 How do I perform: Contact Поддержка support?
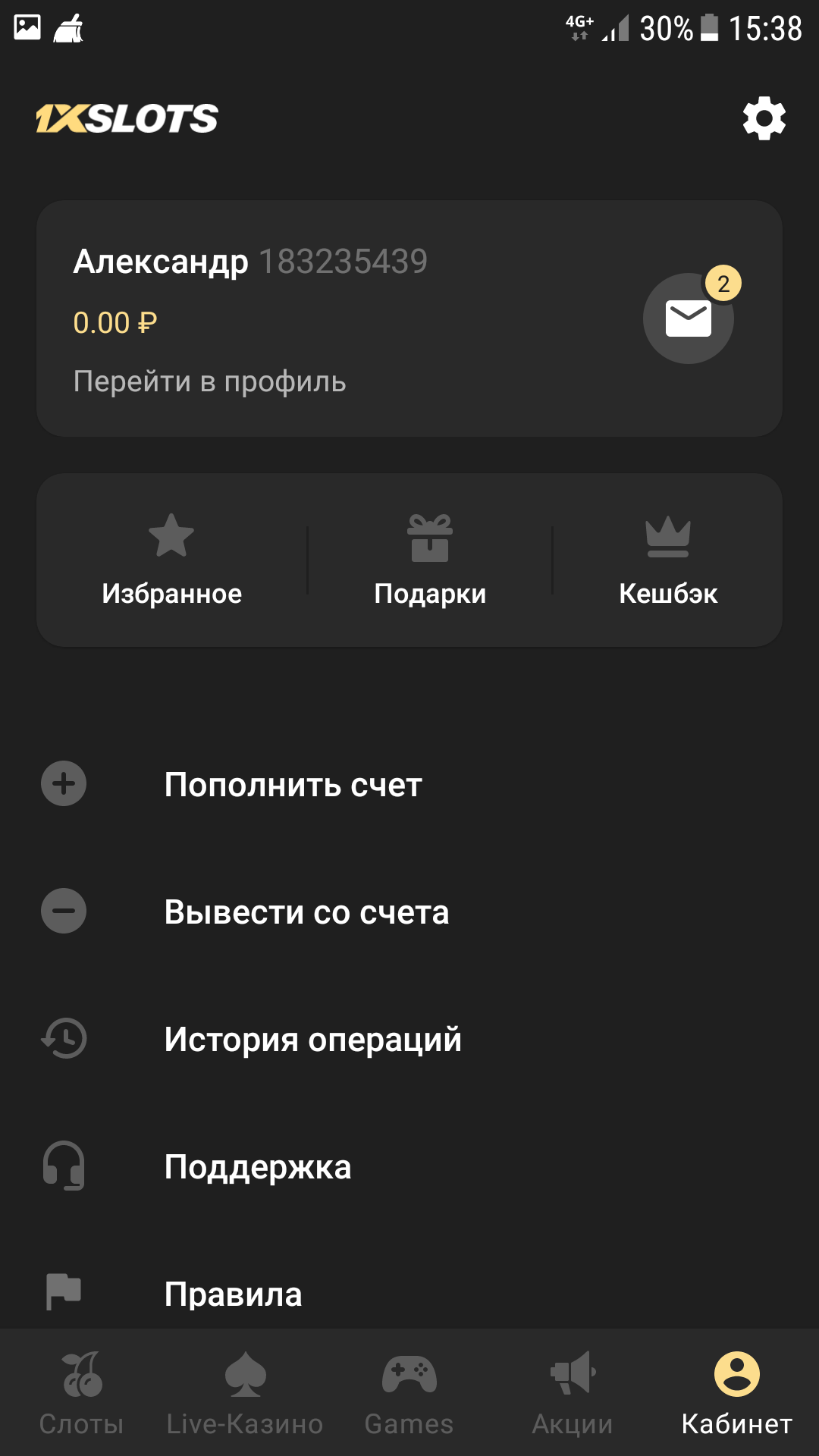[x=258, y=1167]
